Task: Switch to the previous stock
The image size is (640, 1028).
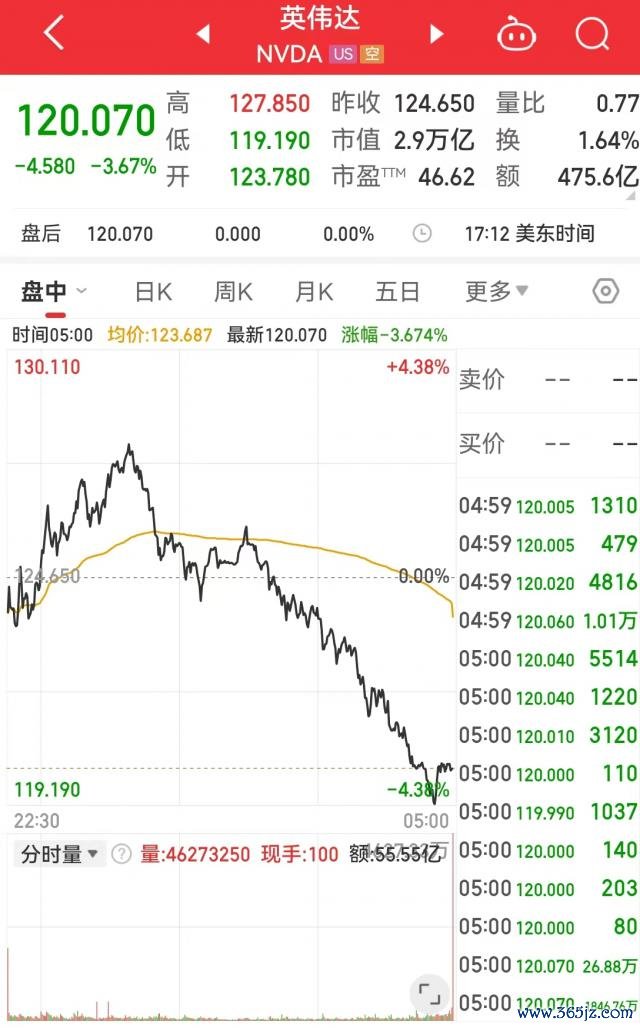Action: (203, 33)
